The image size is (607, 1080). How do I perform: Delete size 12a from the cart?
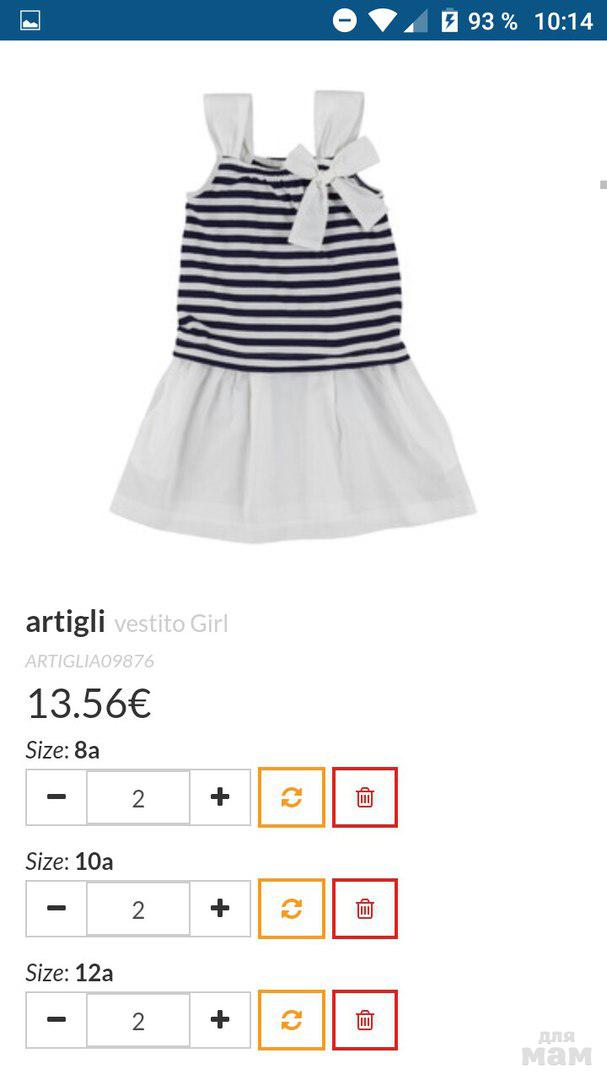click(x=365, y=1020)
